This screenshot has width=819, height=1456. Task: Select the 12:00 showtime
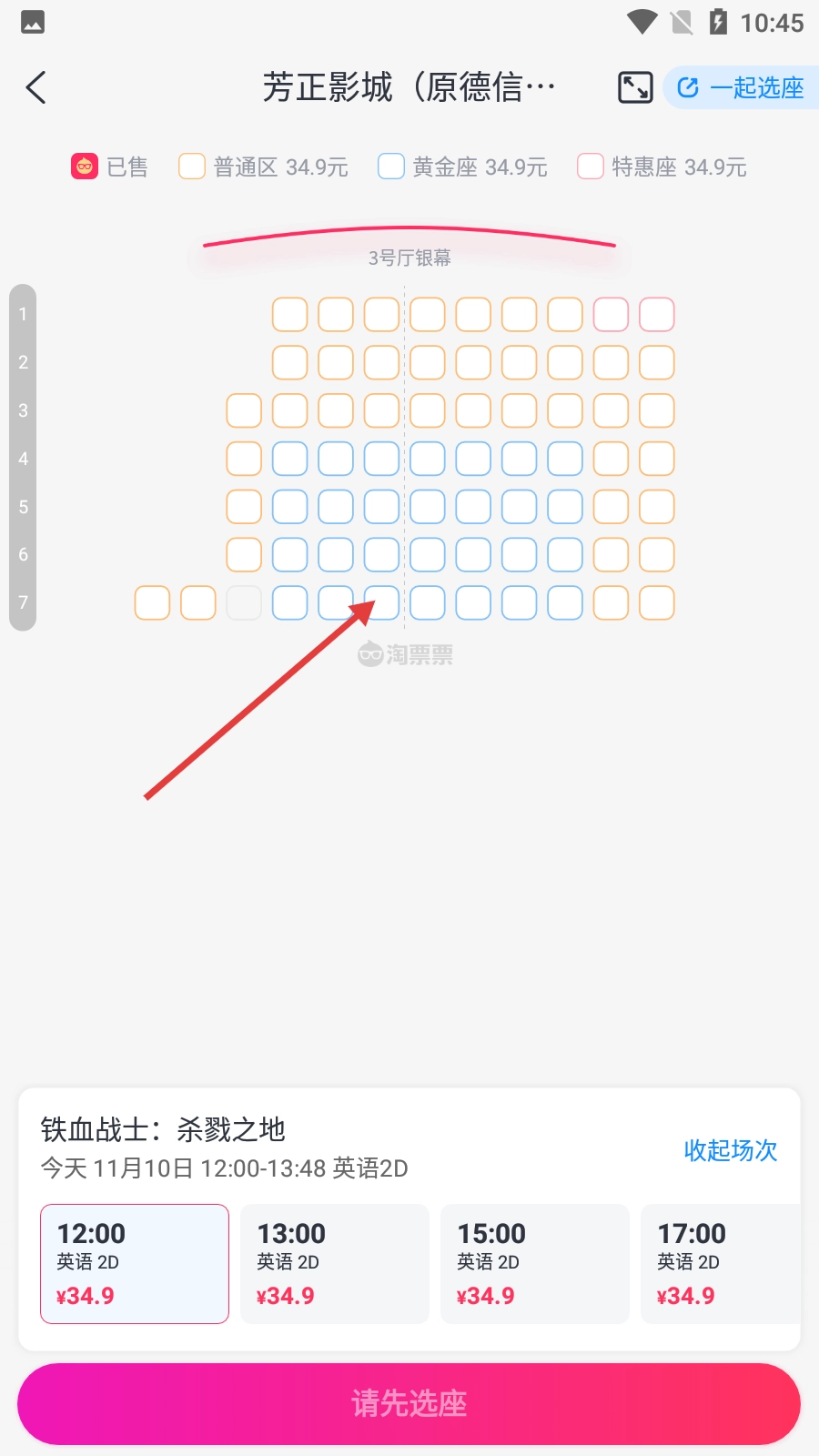[135, 1263]
